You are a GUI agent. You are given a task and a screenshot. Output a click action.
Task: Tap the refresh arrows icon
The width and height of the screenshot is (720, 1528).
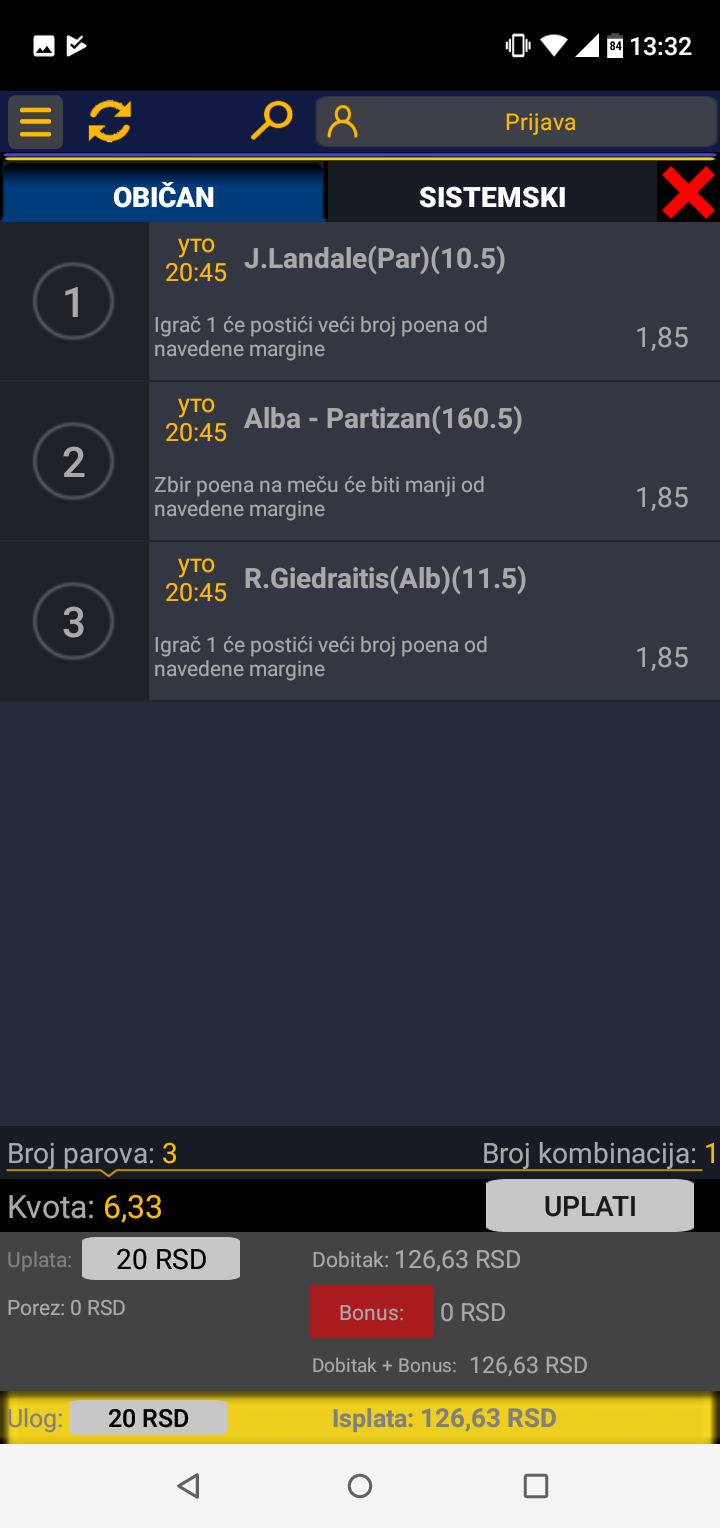point(110,122)
